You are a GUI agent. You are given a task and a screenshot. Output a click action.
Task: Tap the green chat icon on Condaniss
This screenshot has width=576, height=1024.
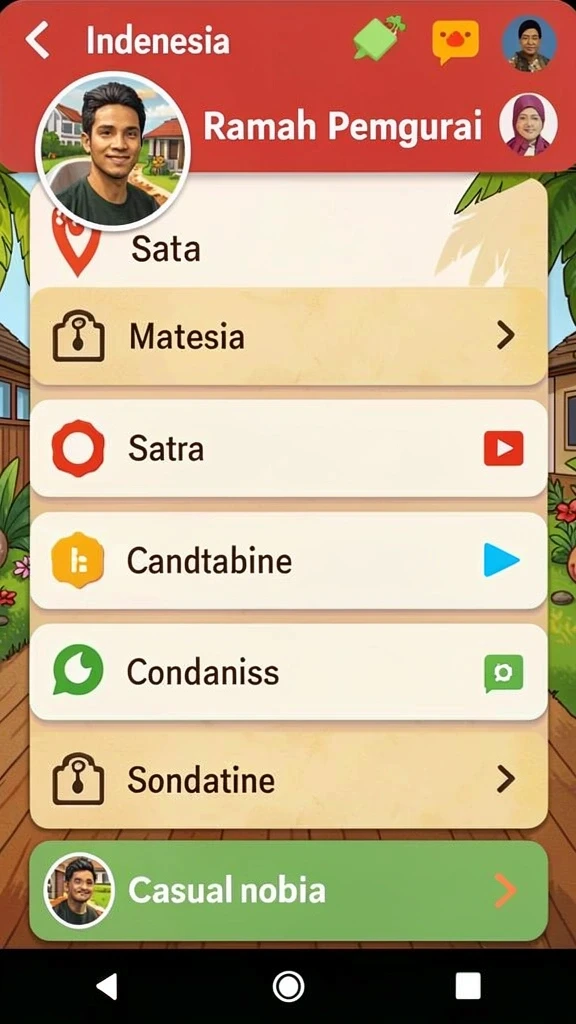(x=504, y=673)
